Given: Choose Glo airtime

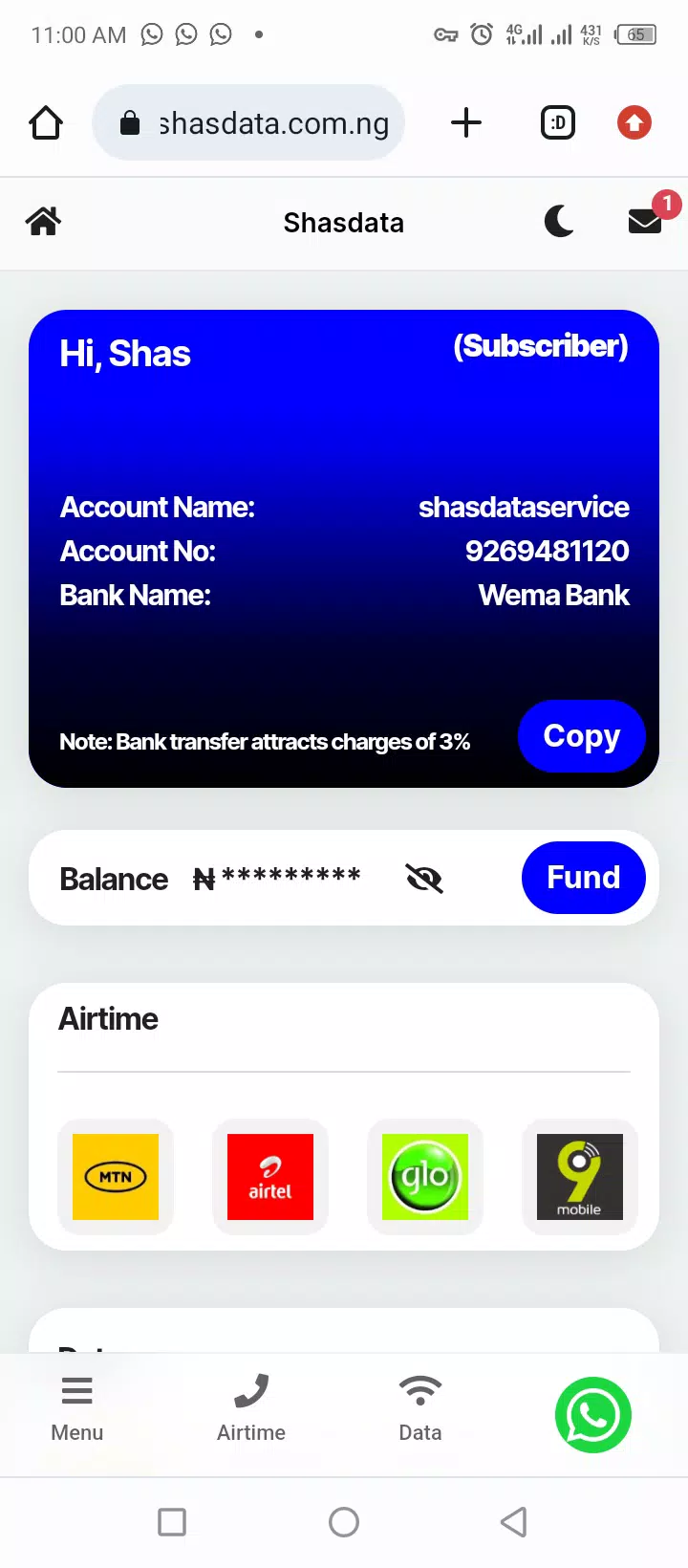Looking at the screenshot, I should click(x=425, y=1177).
